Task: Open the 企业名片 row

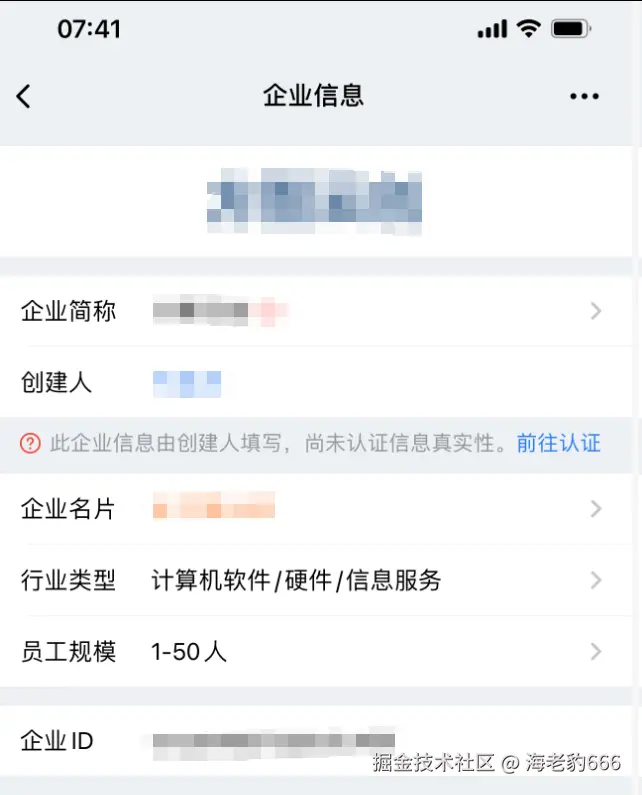Action: point(320,509)
